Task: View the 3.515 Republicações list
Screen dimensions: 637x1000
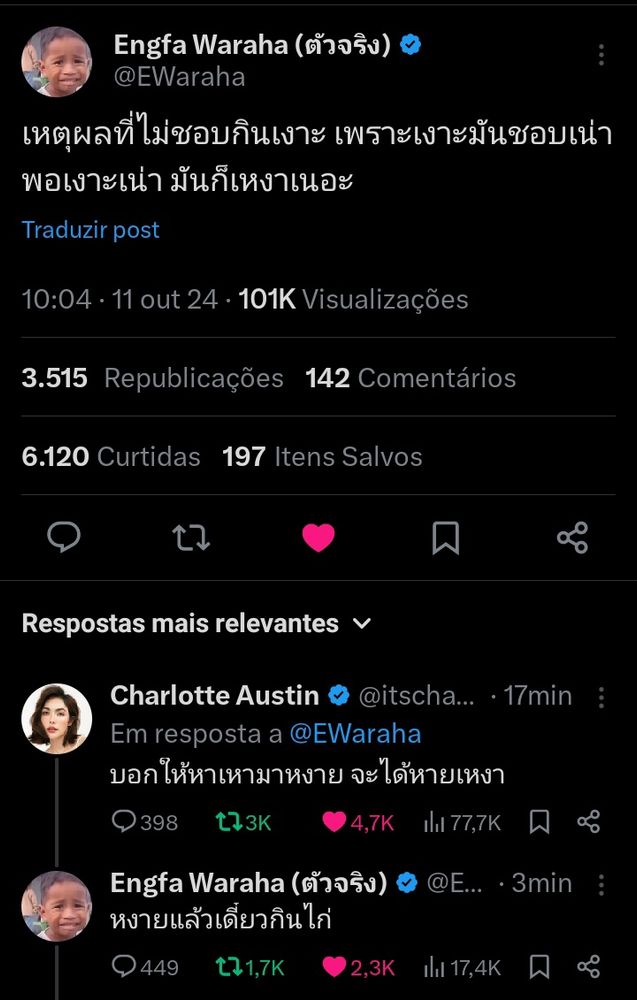Action: [x=152, y=378]
